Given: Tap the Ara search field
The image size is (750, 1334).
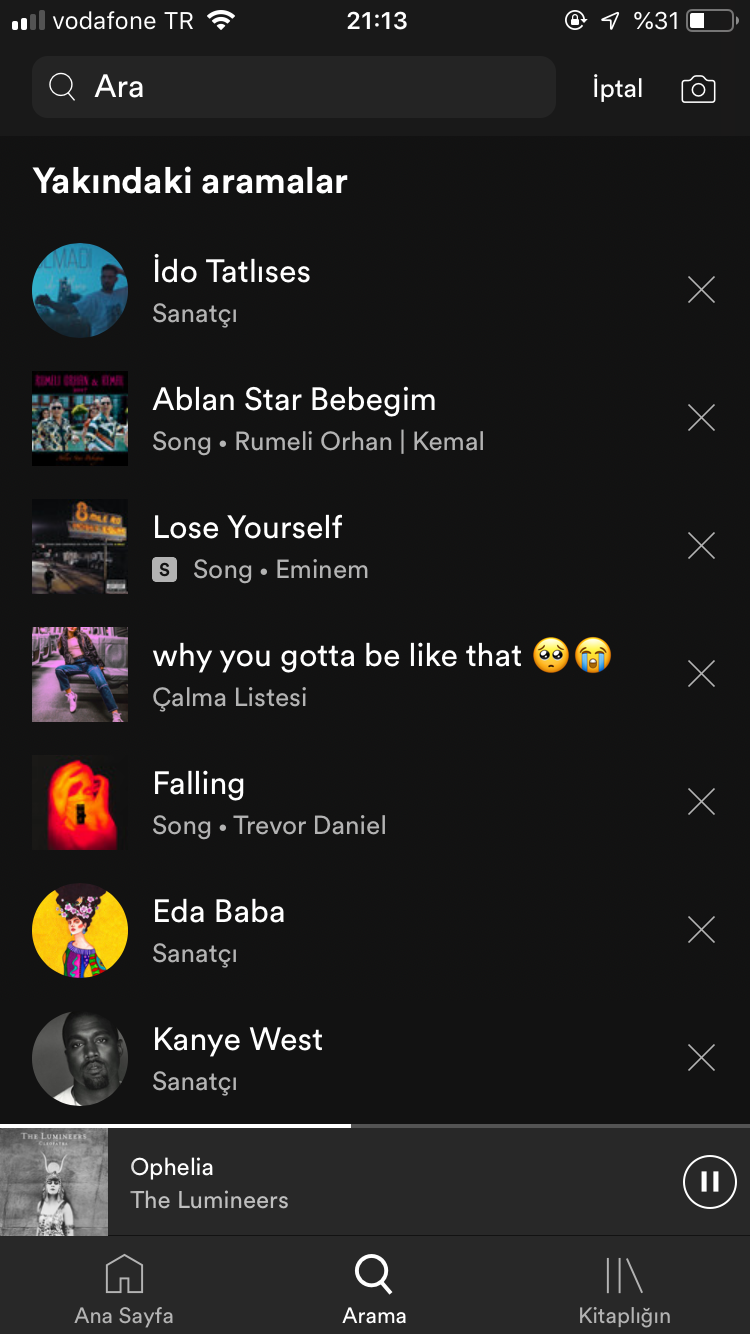Looking at the screenshot, I should pos(293,87).
